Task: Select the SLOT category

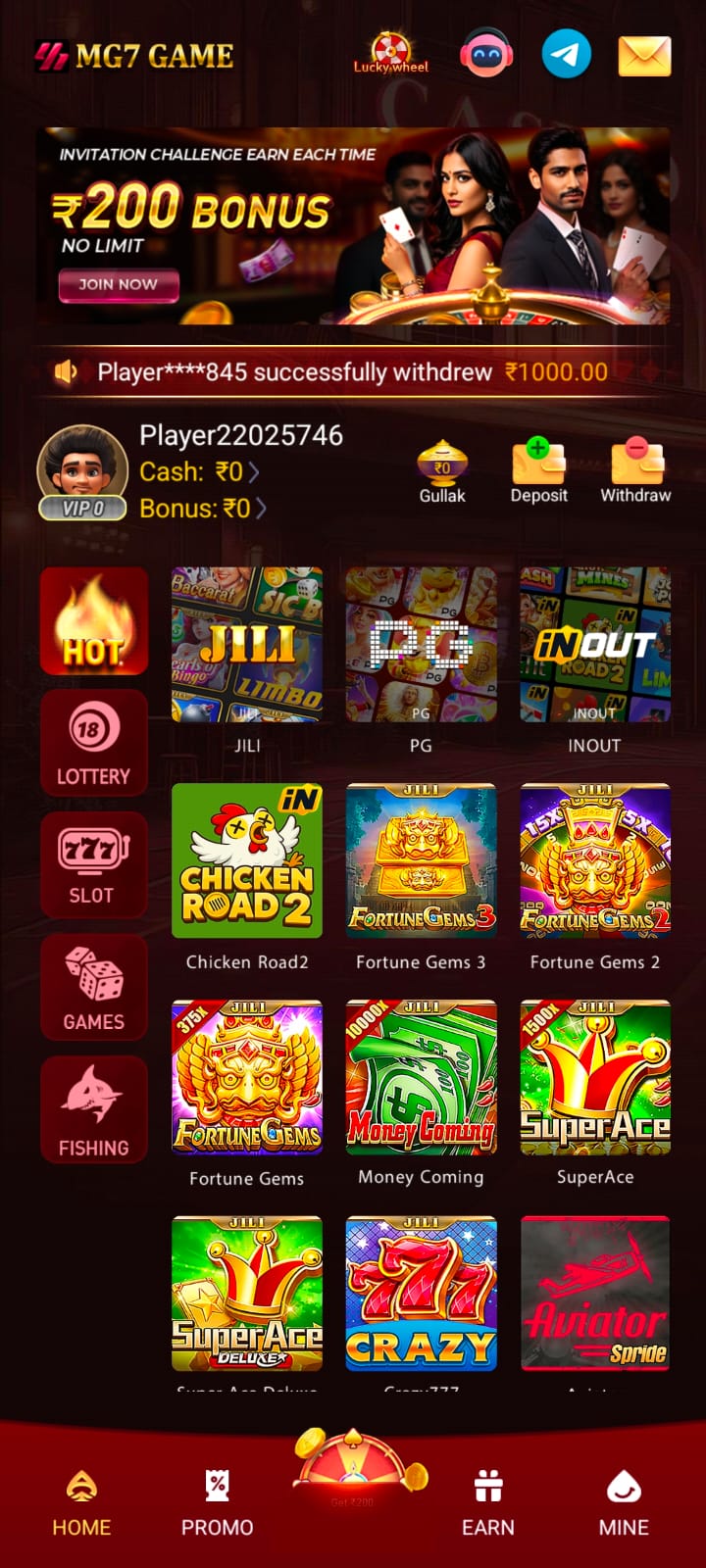Action: tap(94, 864)
